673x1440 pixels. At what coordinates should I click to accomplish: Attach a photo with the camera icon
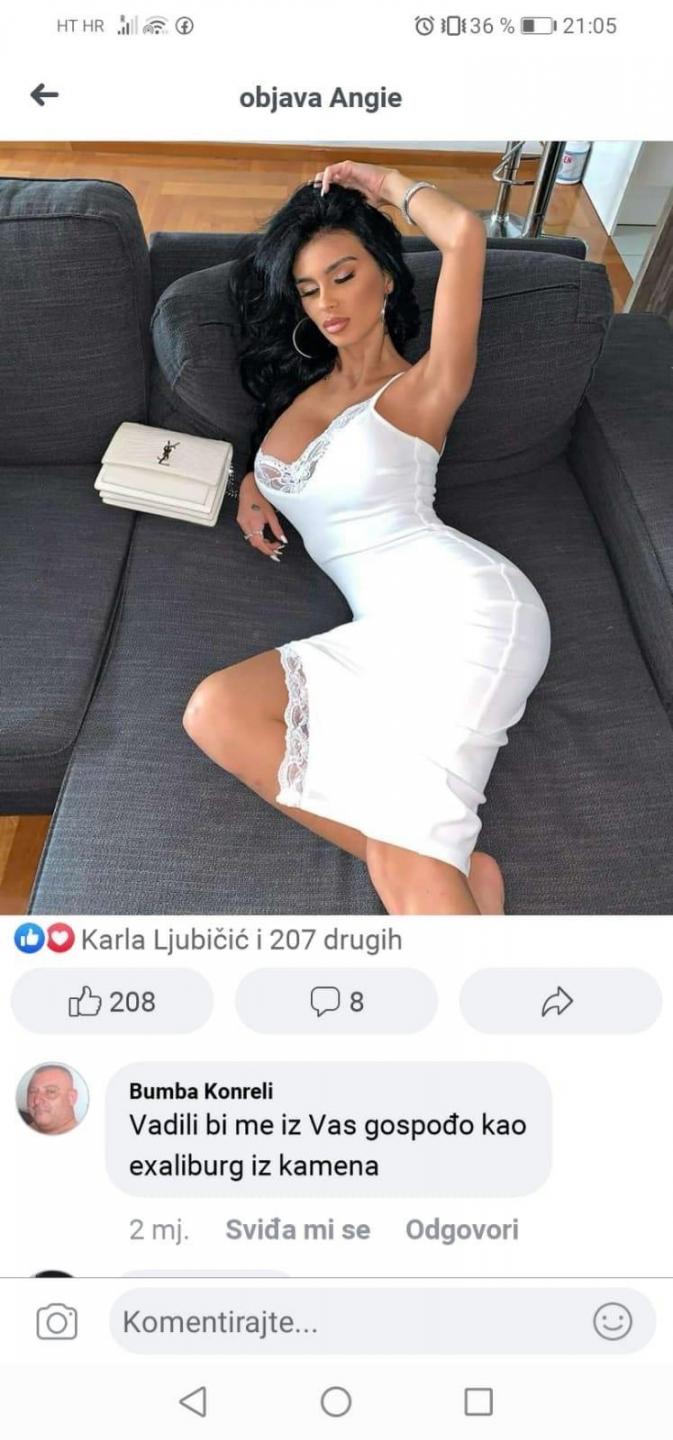pyautogui.click(x=57, y=1322)
